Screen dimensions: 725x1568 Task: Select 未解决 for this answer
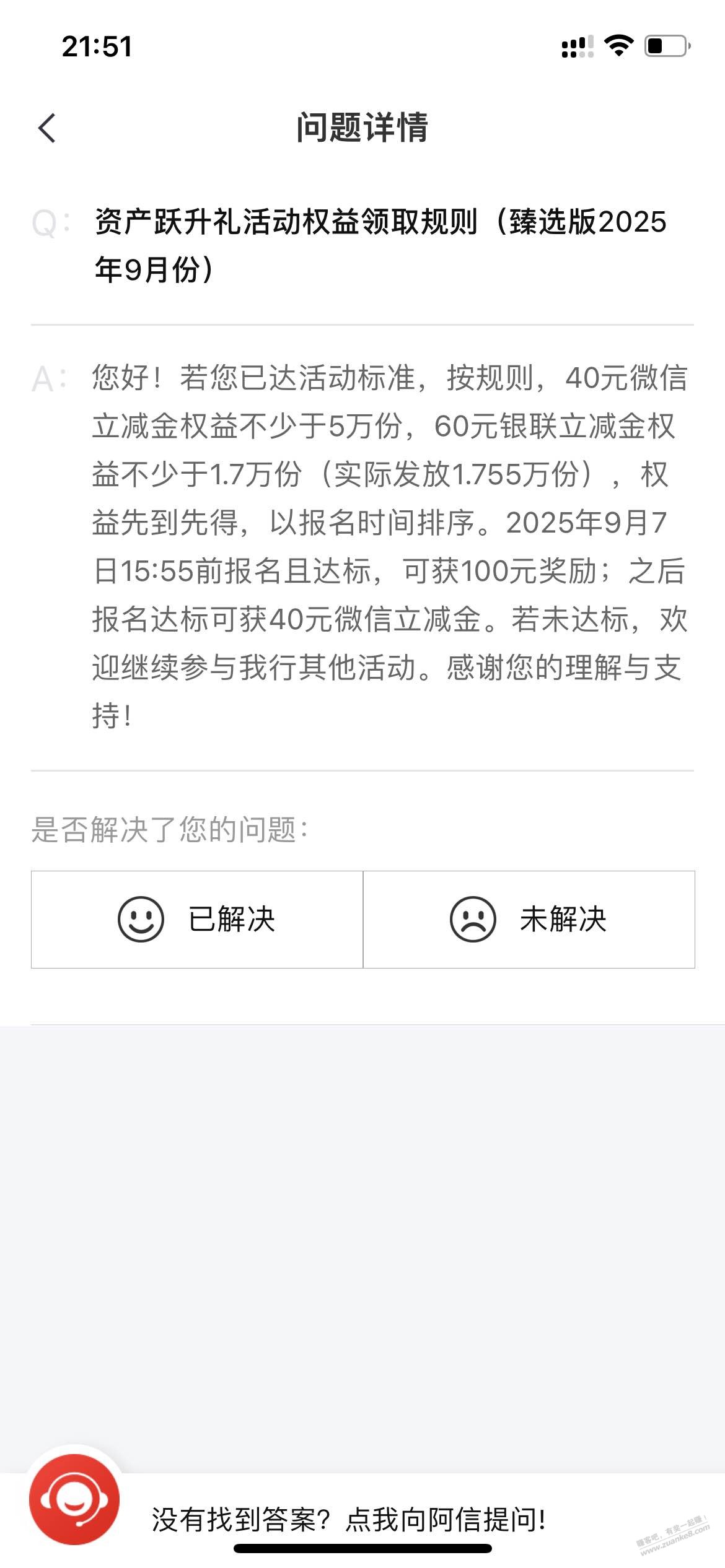pos(529,919)
